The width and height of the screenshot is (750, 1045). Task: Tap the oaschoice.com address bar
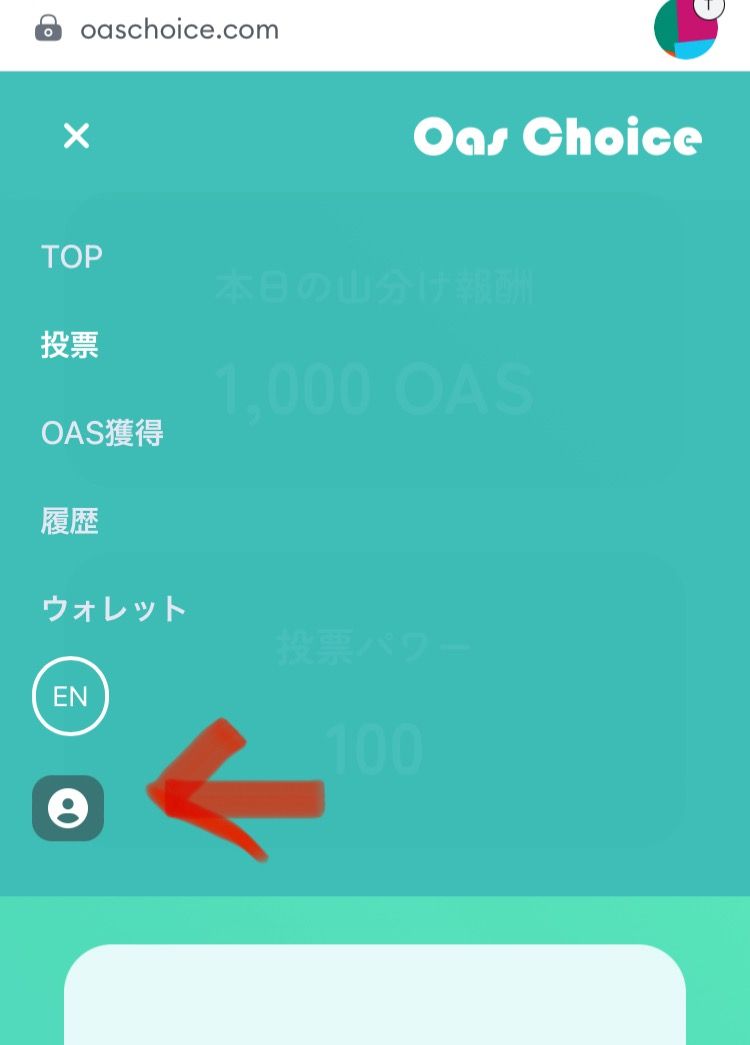[x=180, y=30]
